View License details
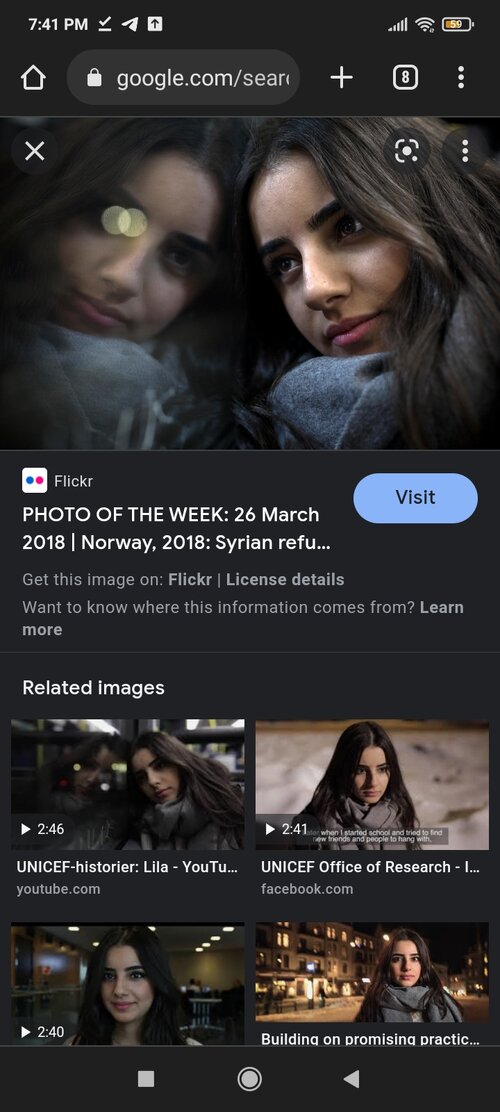 click(285, 579)
